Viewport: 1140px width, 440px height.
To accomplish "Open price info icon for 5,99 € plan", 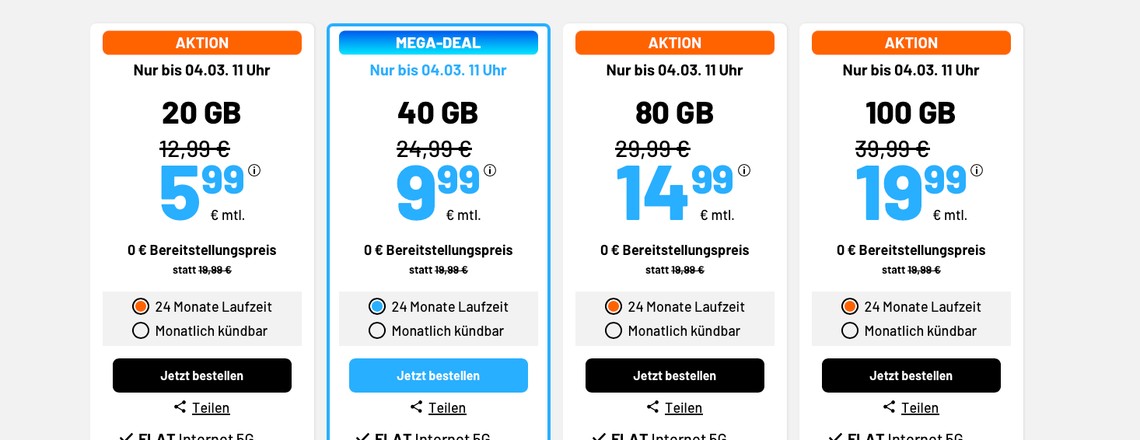I will (254, 171).
